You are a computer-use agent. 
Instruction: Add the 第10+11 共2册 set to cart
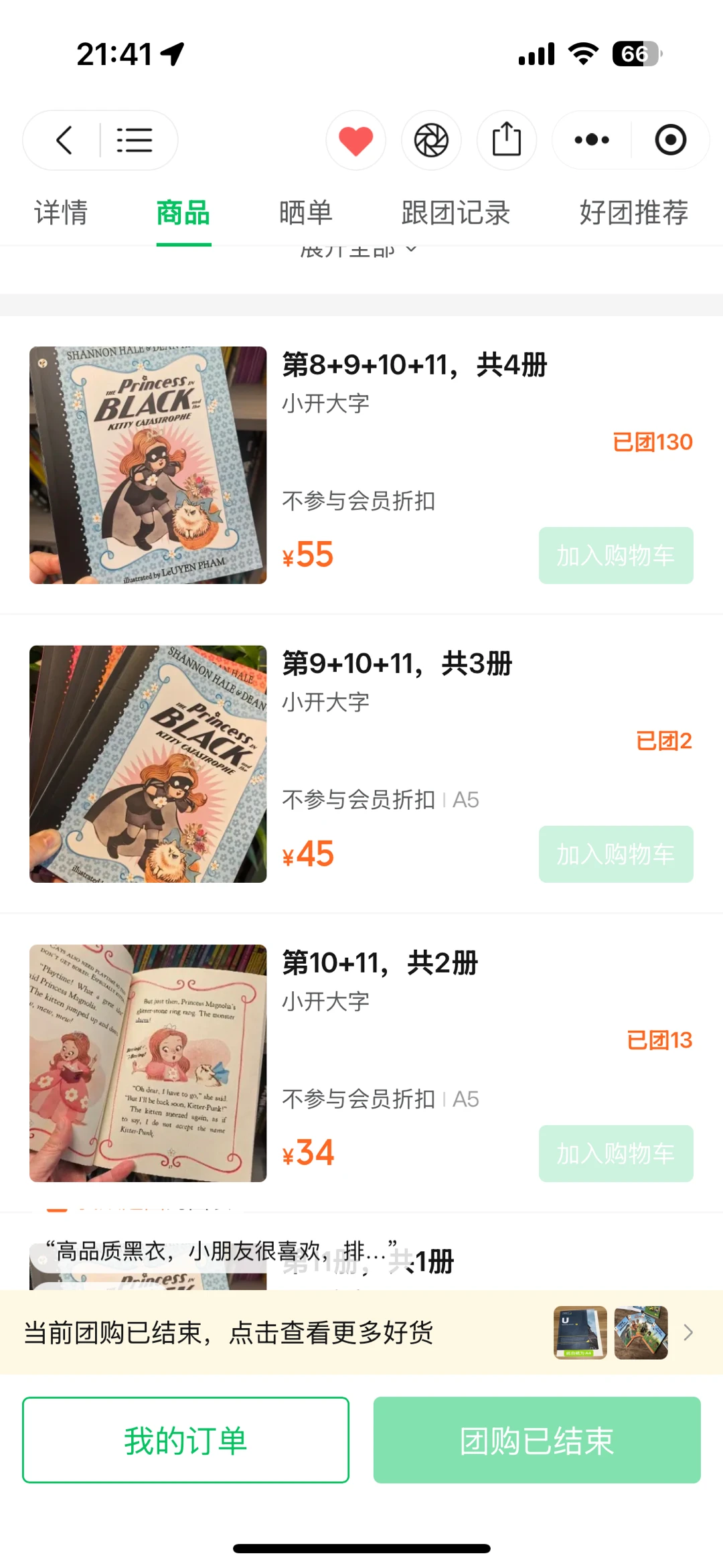point(615,1153)
